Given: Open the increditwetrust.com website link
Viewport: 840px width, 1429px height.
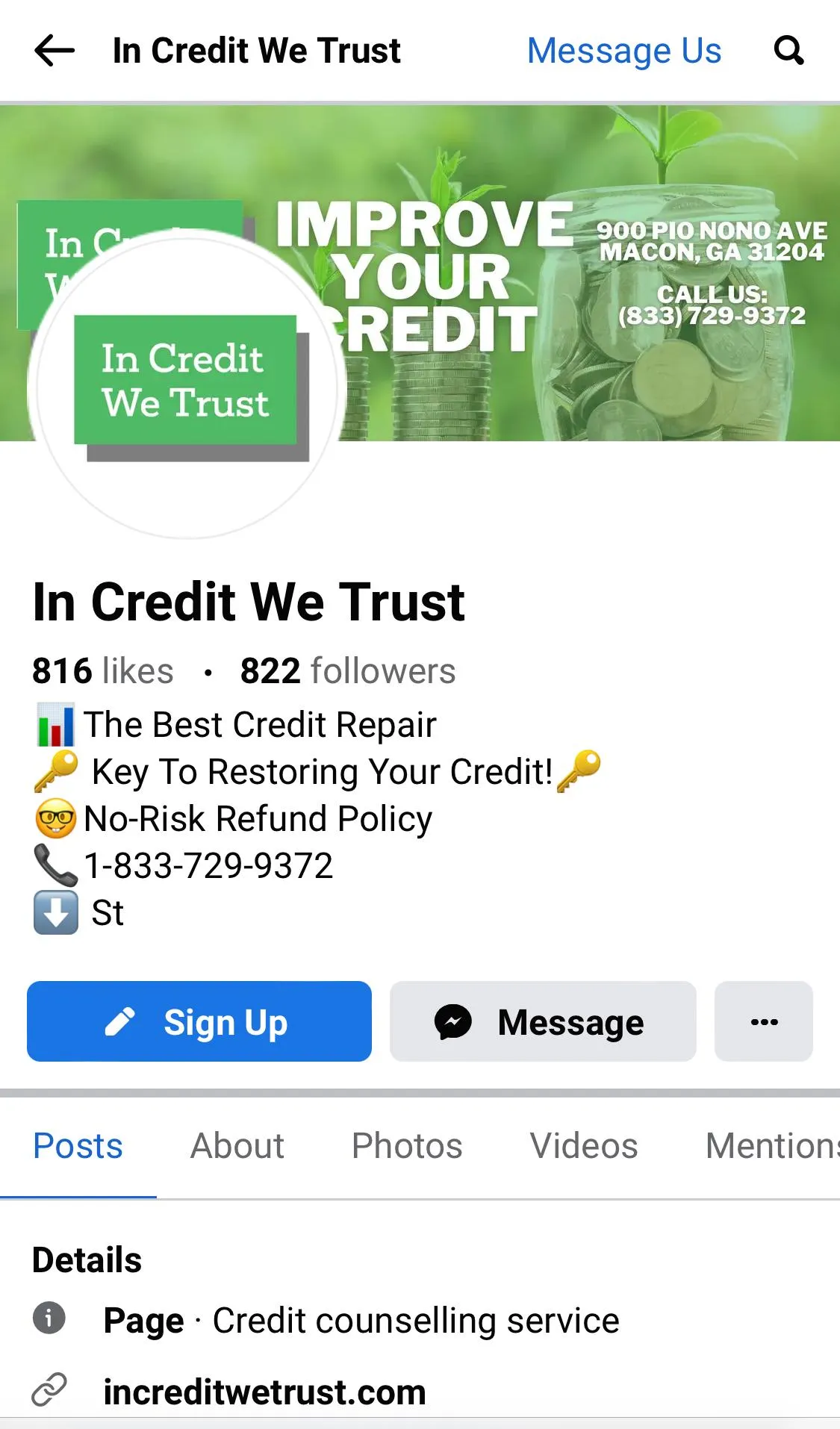Looking at the screenshot, I should 264,1392.
